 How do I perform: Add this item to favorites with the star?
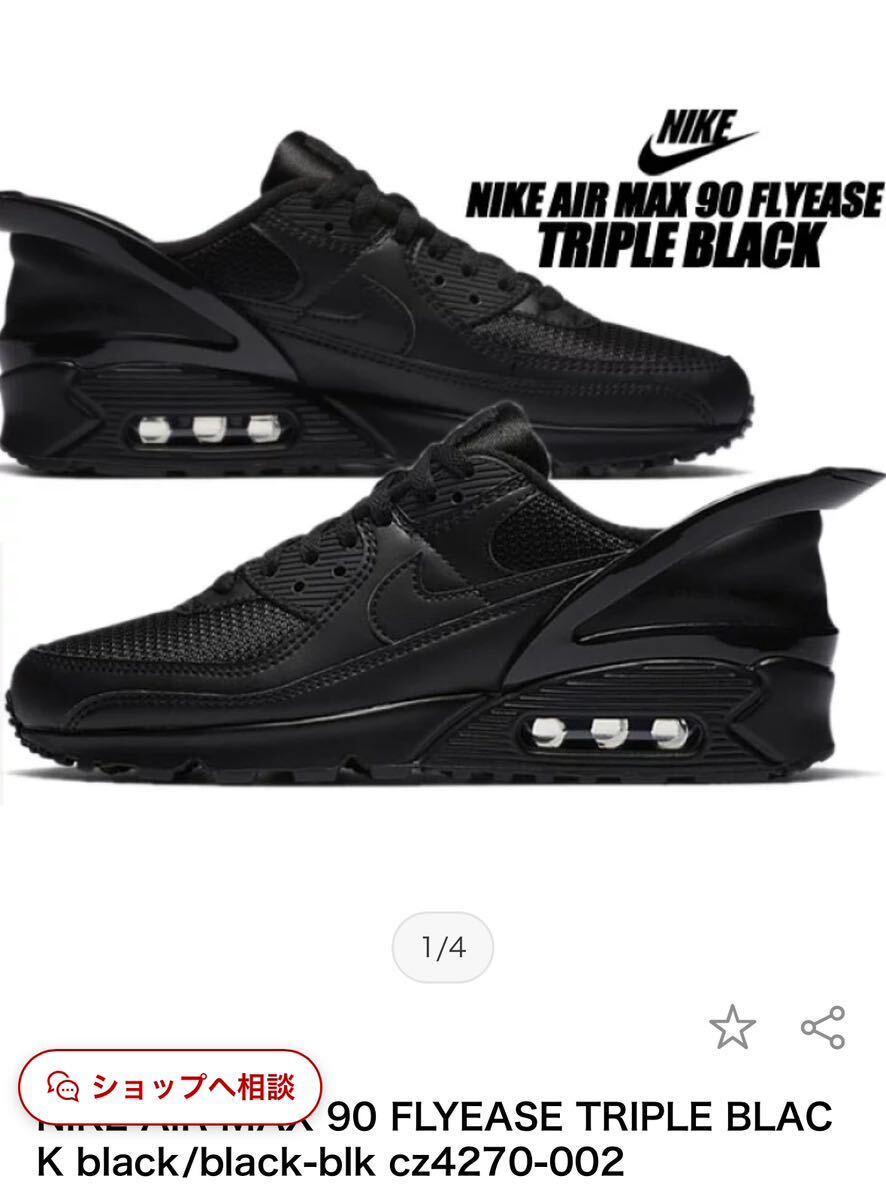pyautogui.click(x=733, y=1028)
